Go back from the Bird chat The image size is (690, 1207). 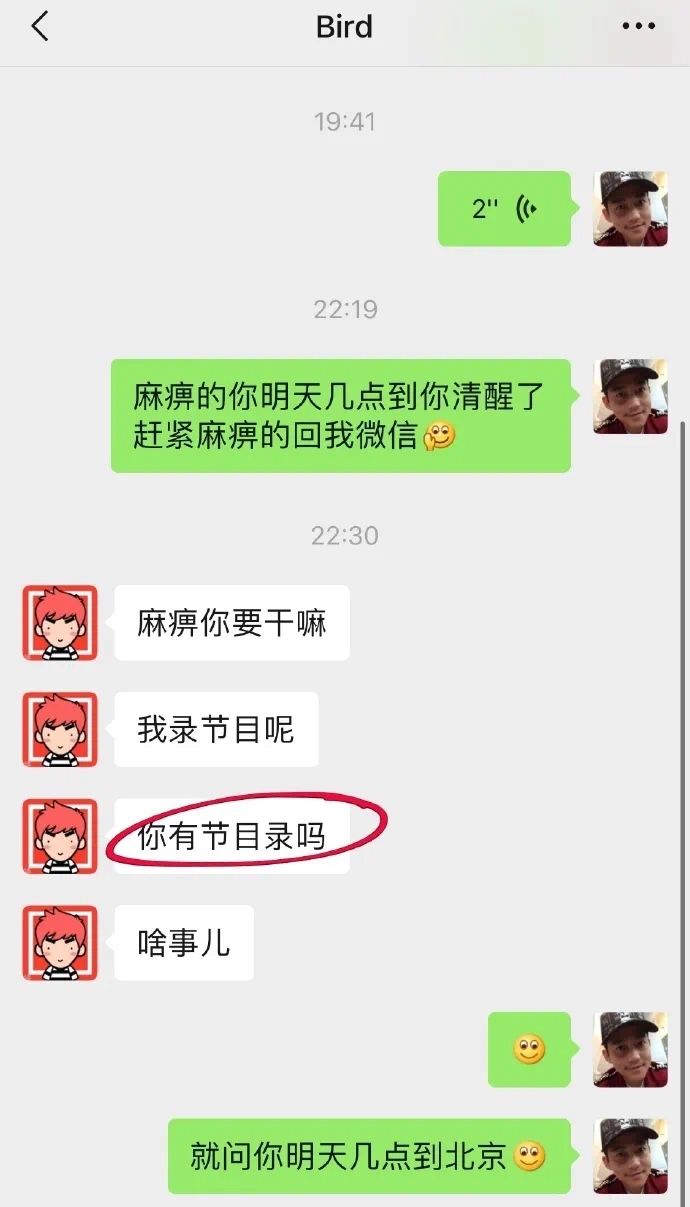40,27
